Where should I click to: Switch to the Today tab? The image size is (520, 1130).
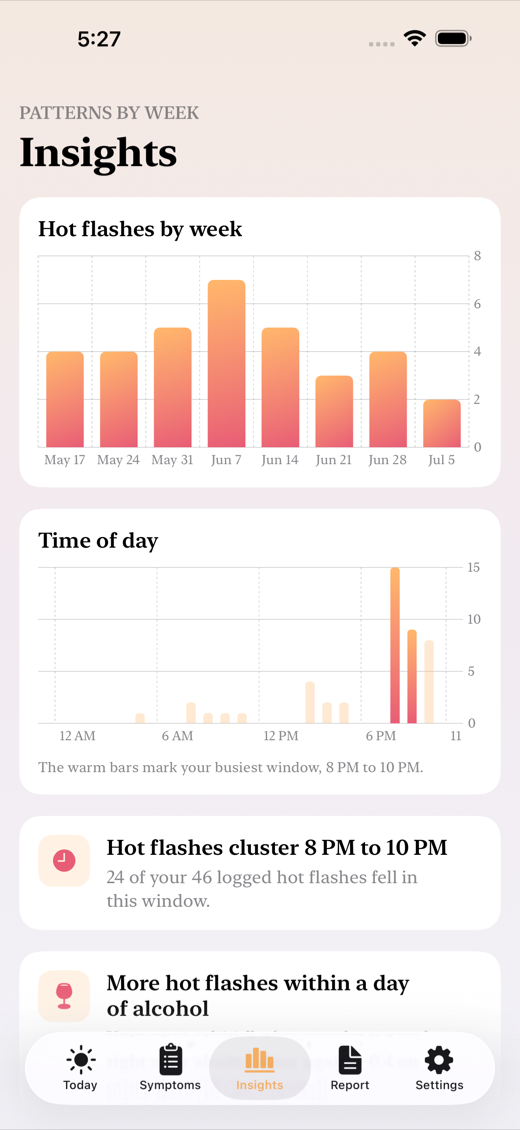point(80,1068)
